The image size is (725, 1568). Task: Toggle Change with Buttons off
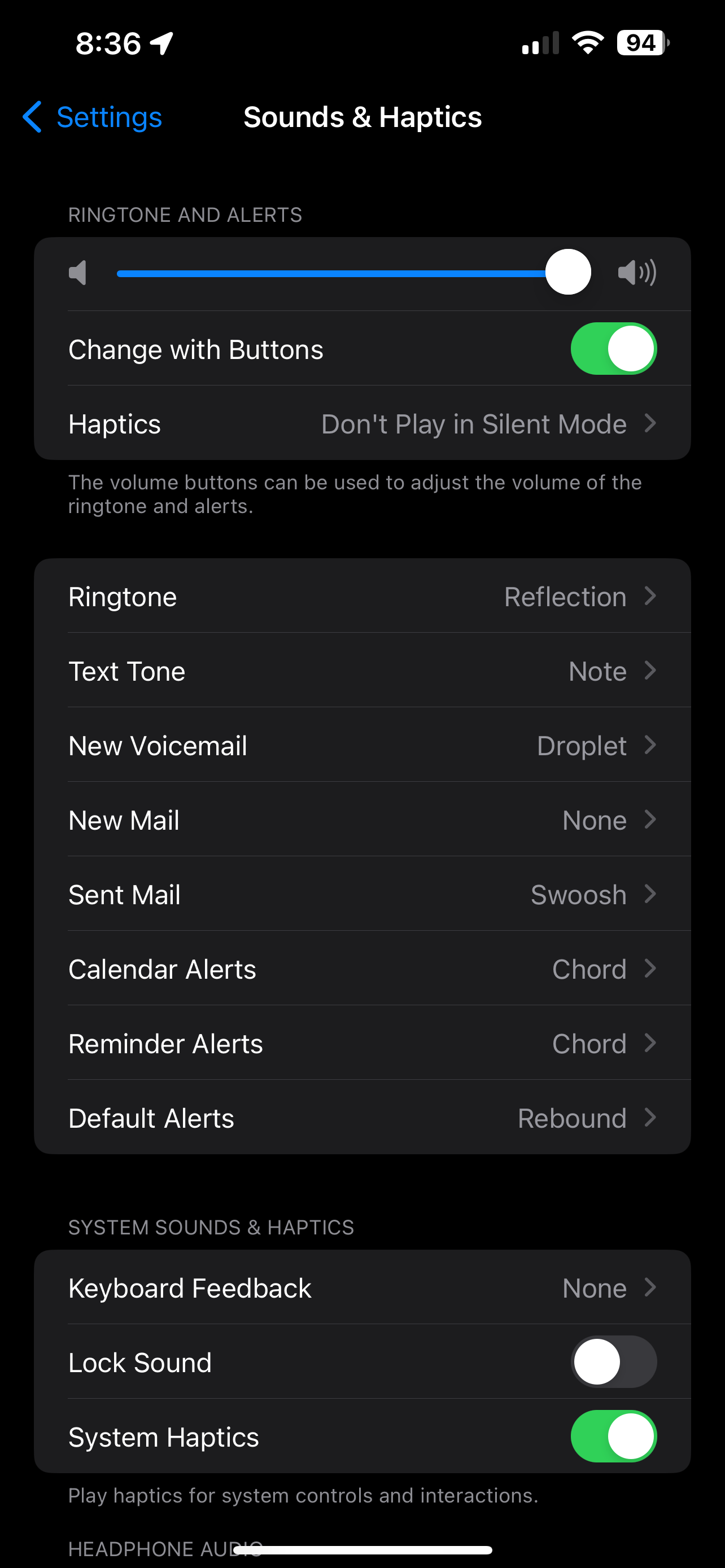(613, 348)
